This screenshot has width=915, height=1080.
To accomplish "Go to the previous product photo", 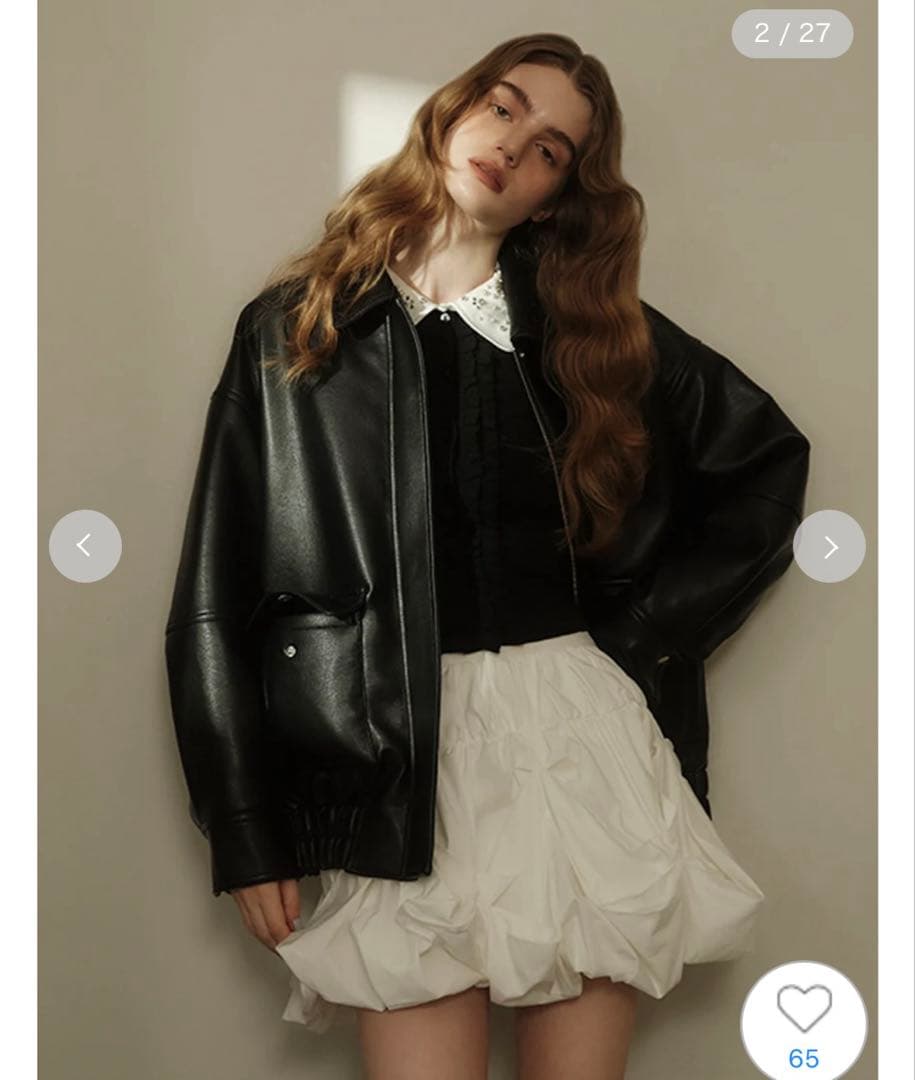I will 85,546.
